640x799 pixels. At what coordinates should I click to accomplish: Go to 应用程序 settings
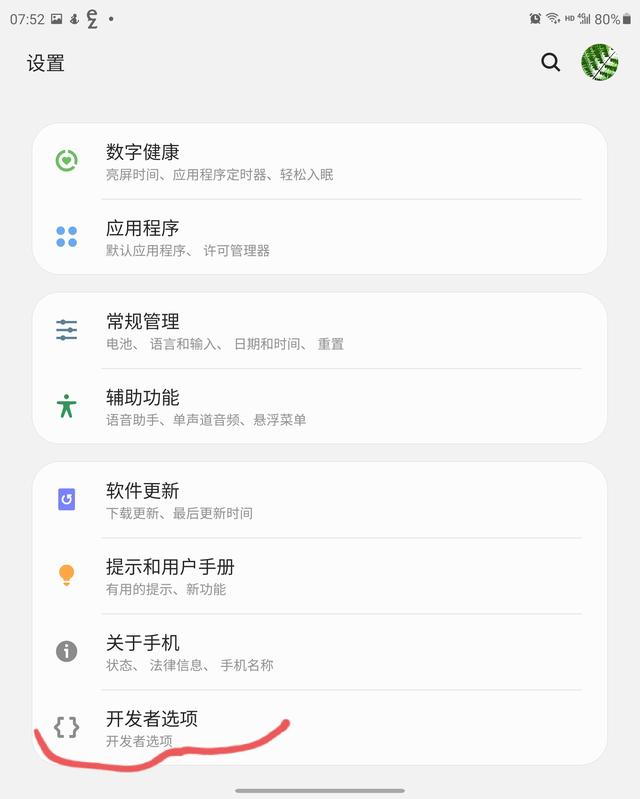click(x=320, y=237)
